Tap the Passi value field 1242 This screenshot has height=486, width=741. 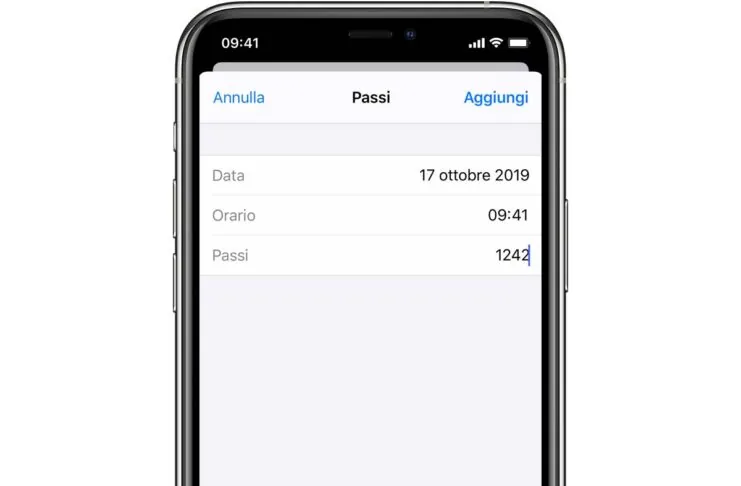coord(511,256)
